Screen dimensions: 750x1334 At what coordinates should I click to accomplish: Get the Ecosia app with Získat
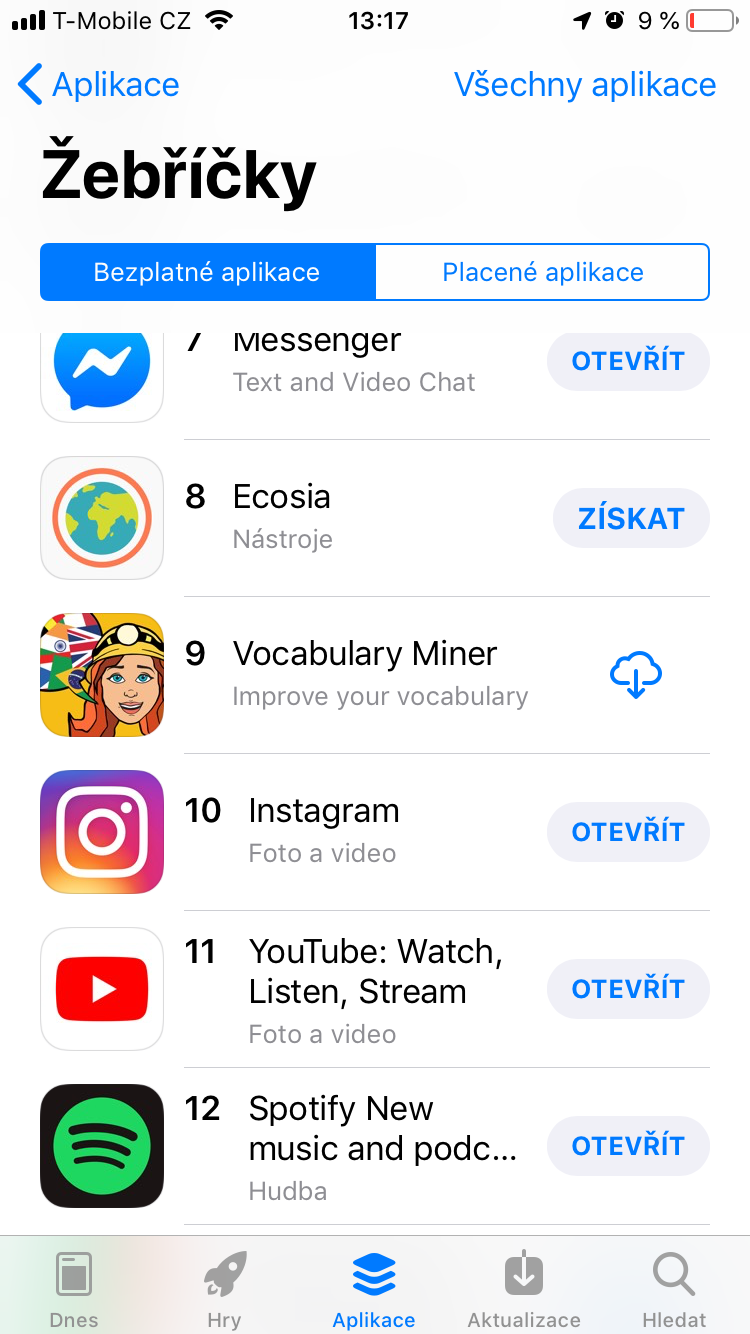point(631,518)
